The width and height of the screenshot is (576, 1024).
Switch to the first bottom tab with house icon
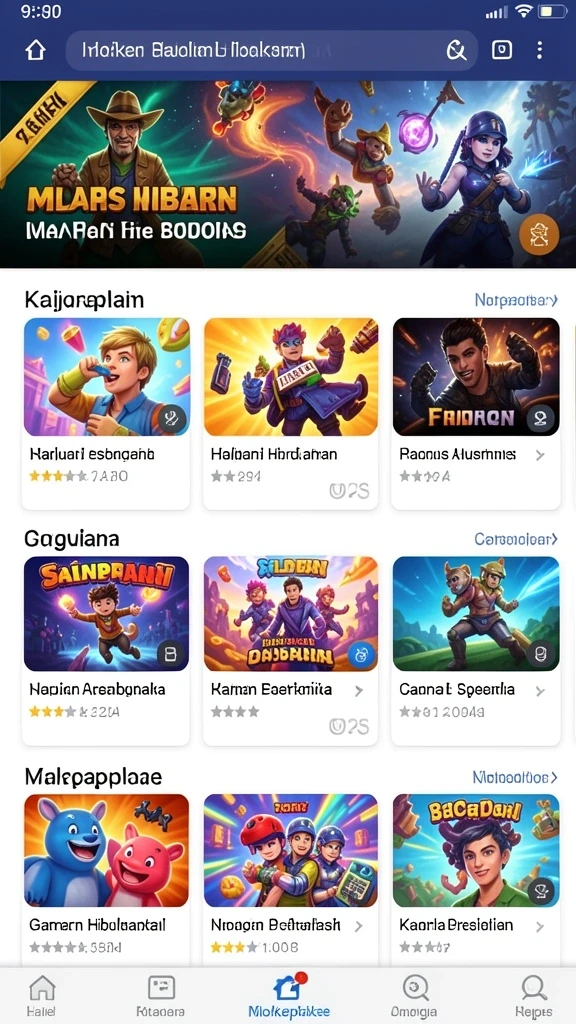pyautogui.click(x=42, y=996)
